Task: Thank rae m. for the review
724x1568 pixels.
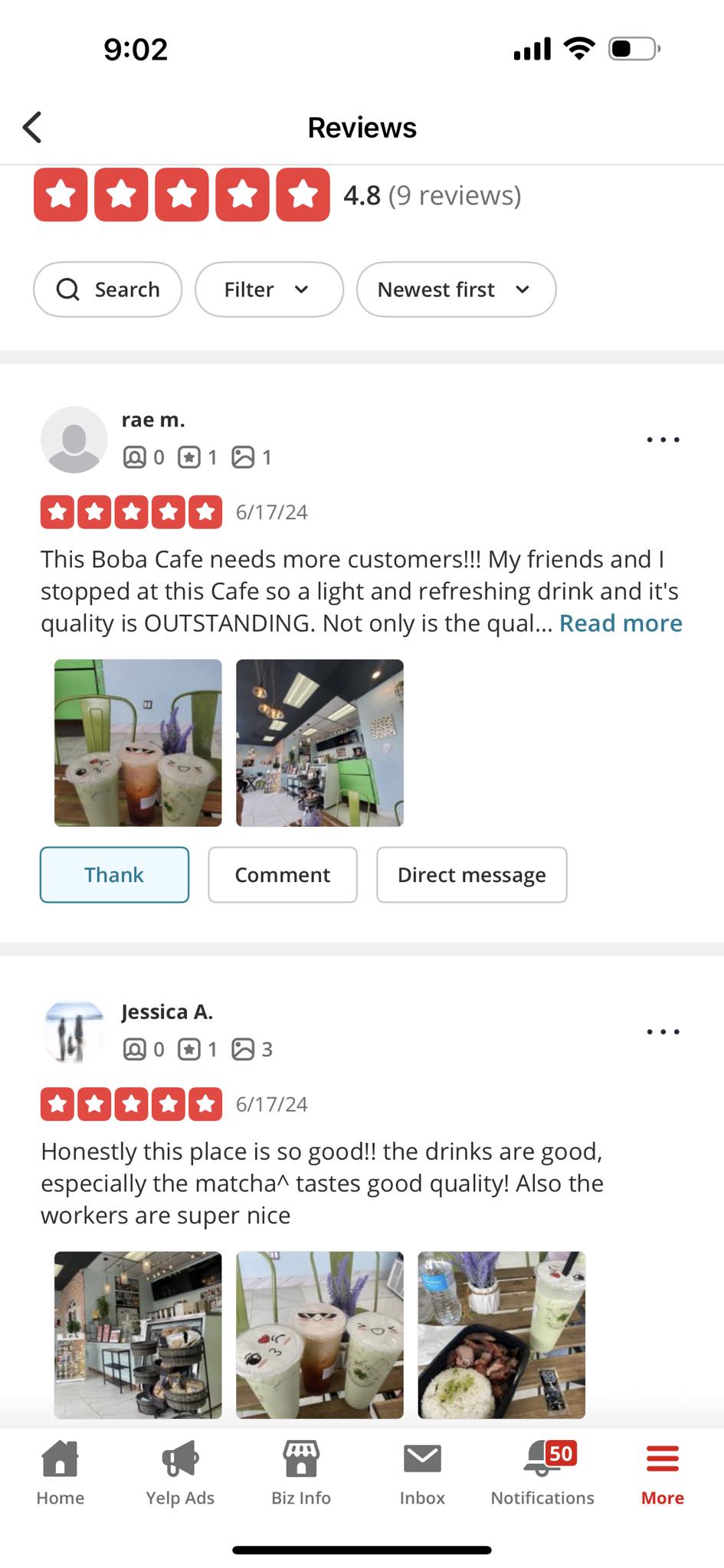Action: point(114,874)
